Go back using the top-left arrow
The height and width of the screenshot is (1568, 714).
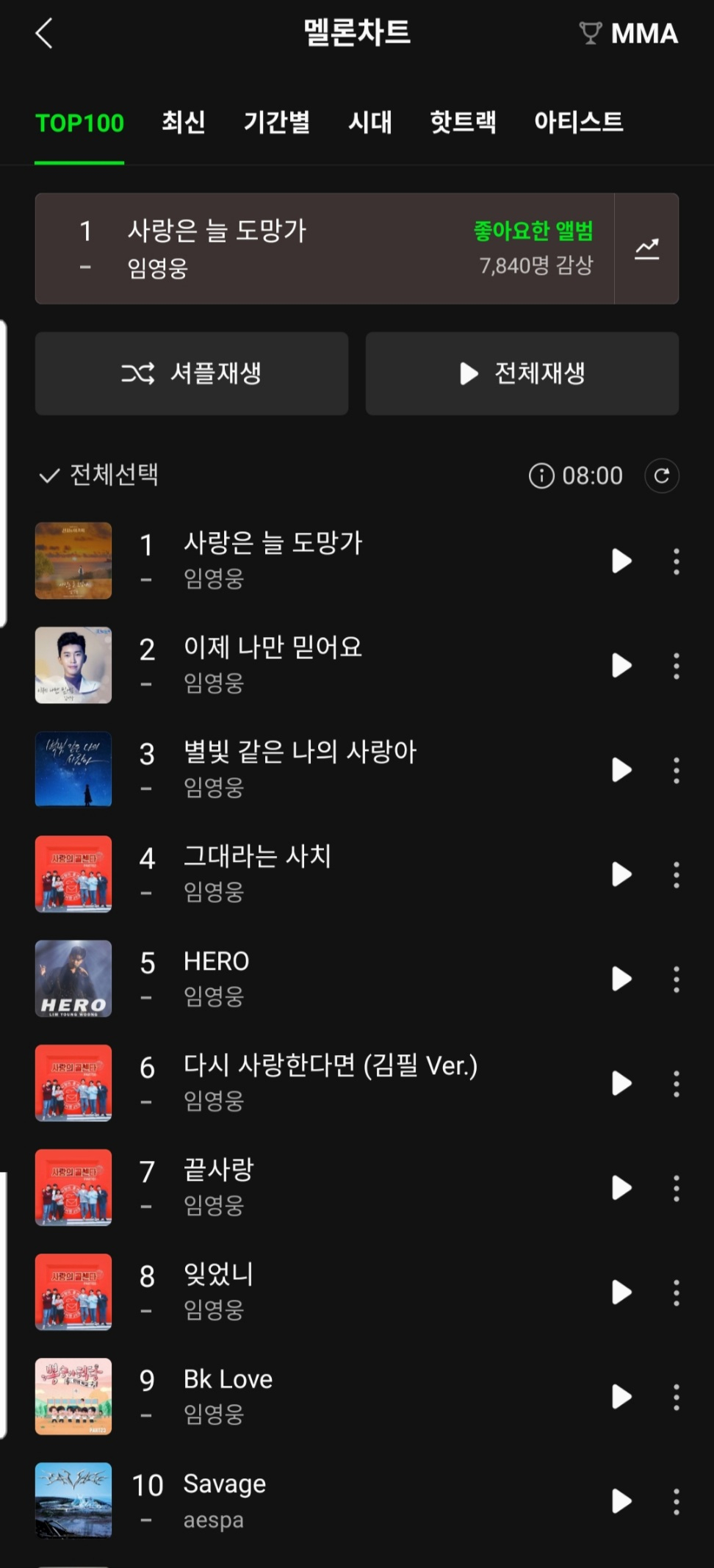(44, 34)
